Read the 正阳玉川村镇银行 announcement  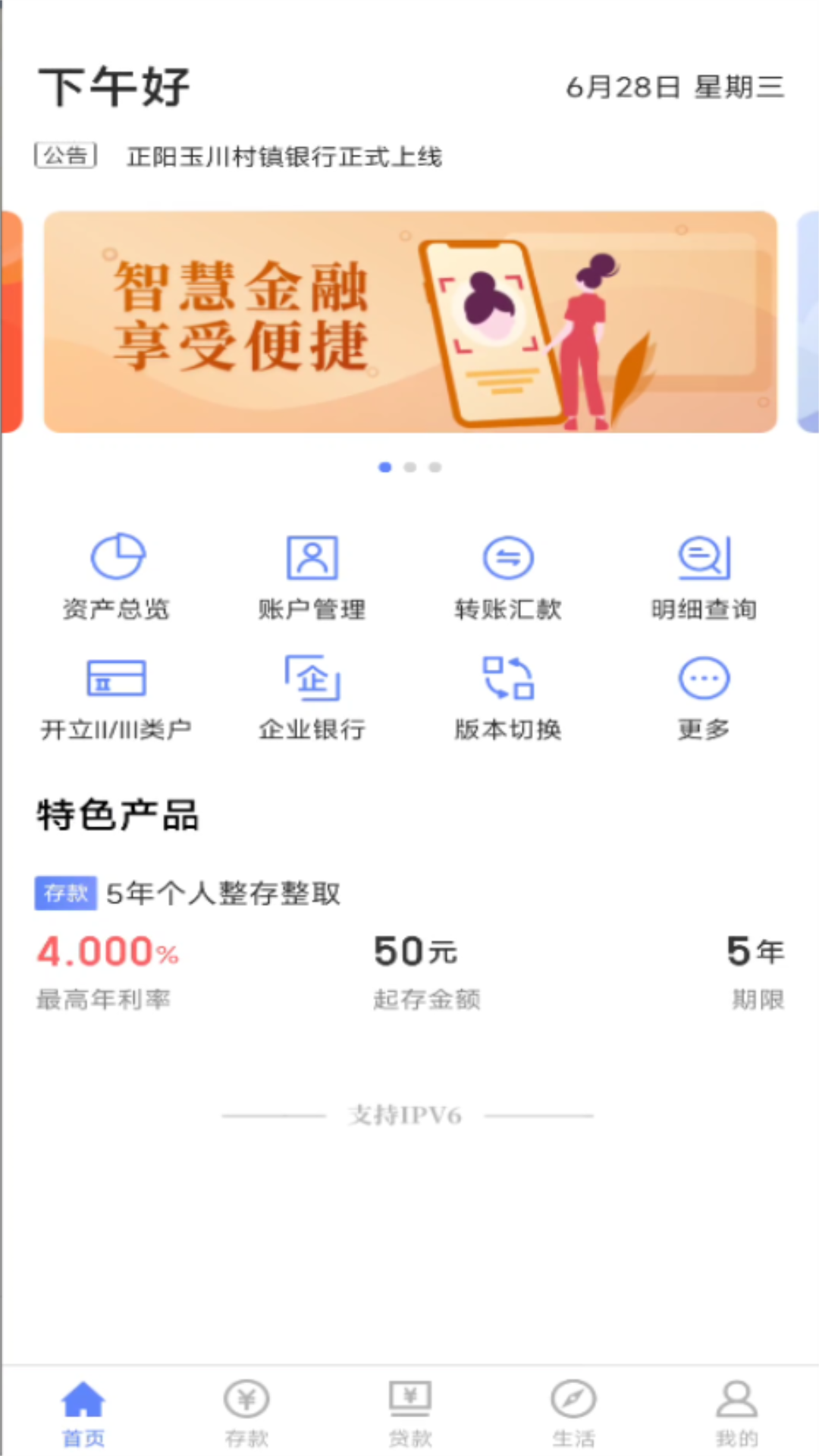coord(284,157)
